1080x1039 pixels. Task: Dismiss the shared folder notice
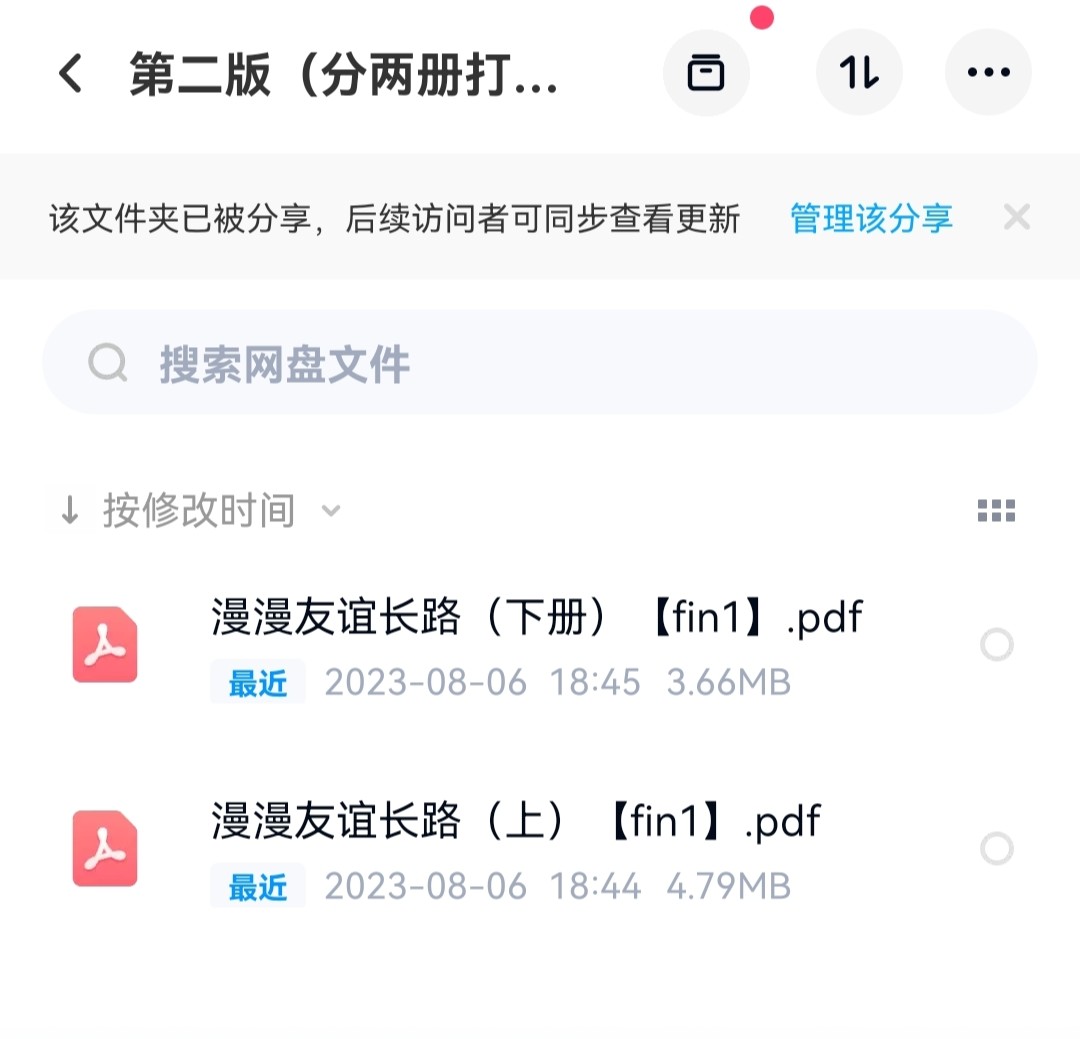pyautogui.click(x=1017, y=217)
